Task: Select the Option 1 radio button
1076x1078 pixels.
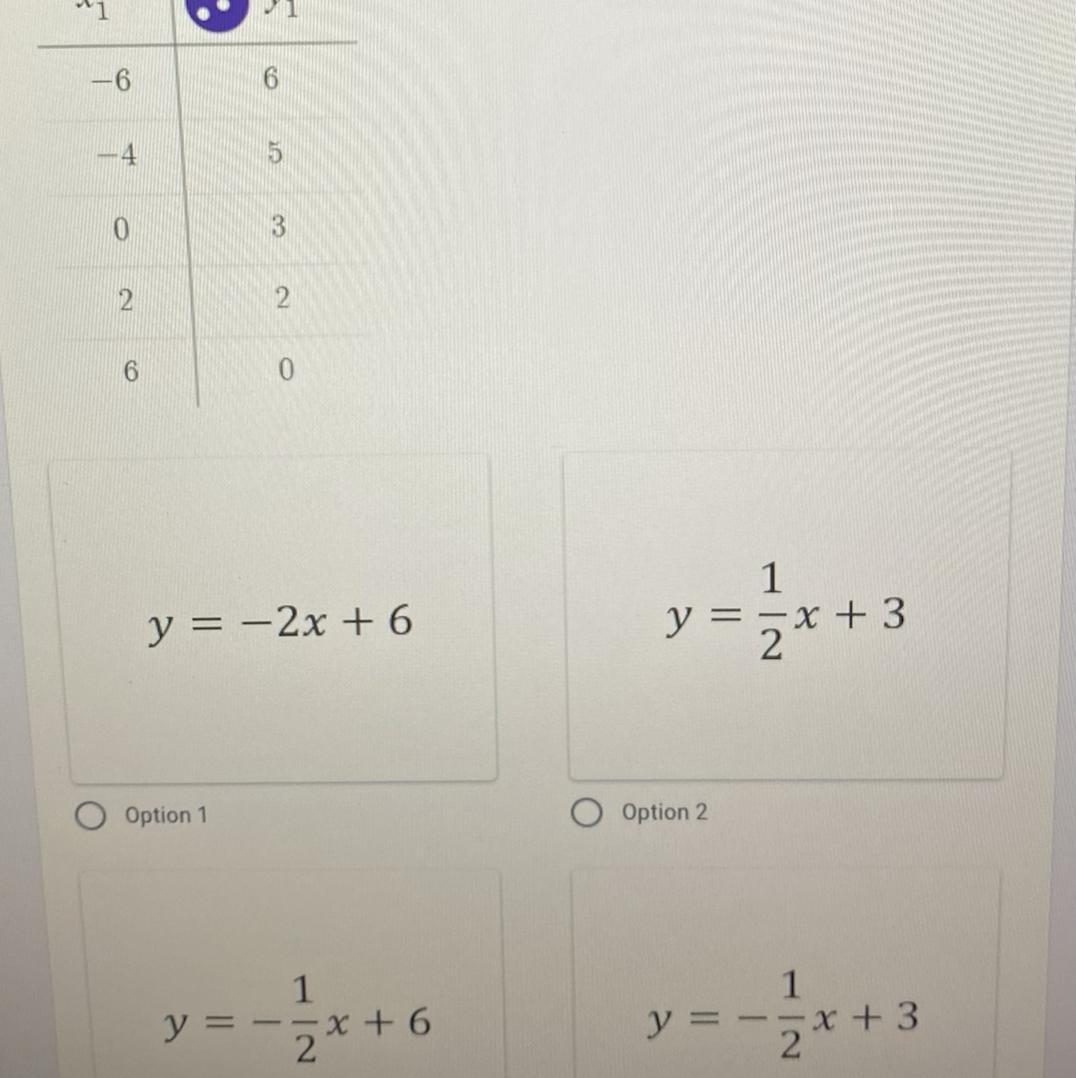Action: point(91,815)
